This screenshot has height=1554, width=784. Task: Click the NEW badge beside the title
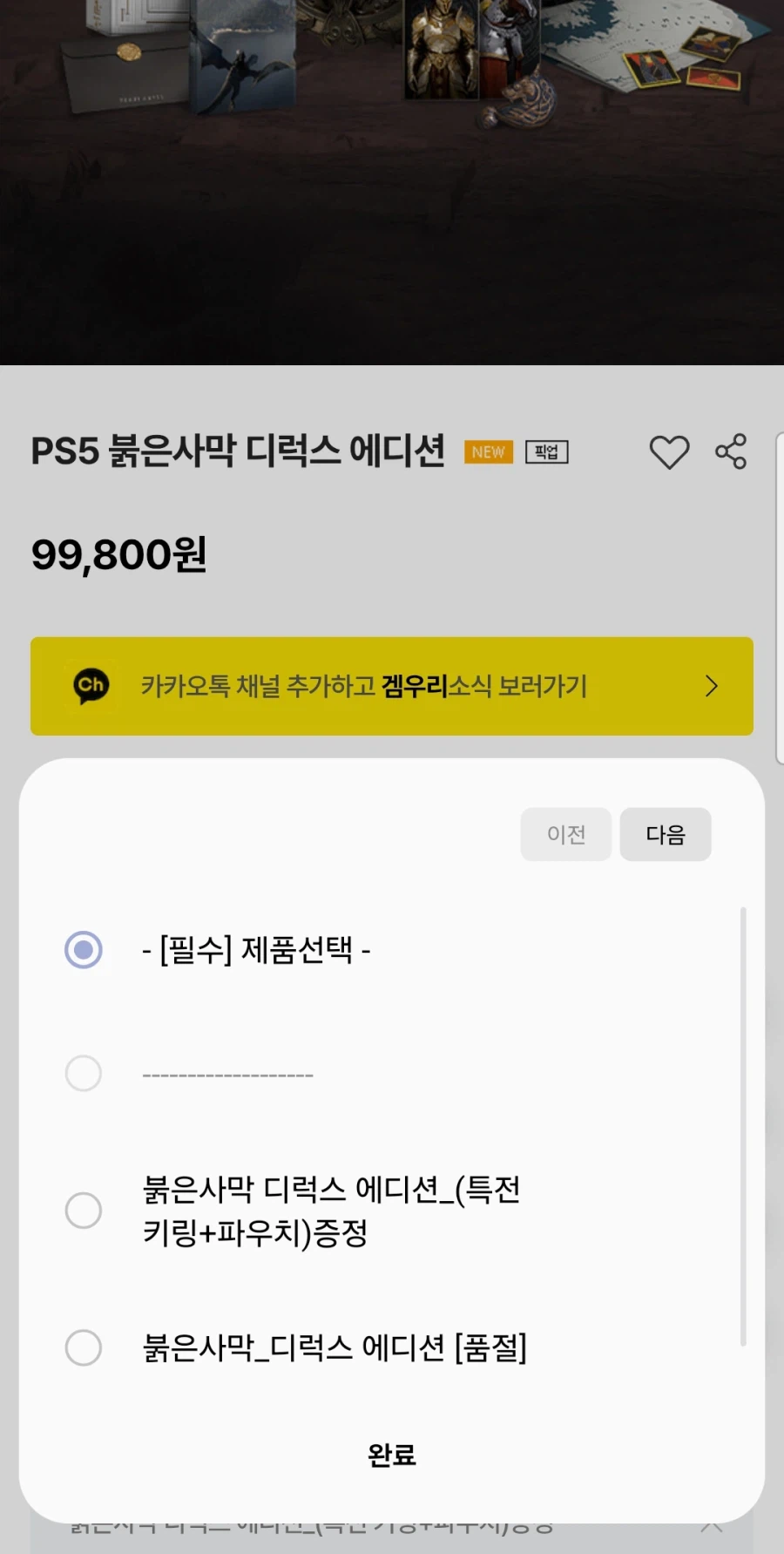click(x=488, y=451)
